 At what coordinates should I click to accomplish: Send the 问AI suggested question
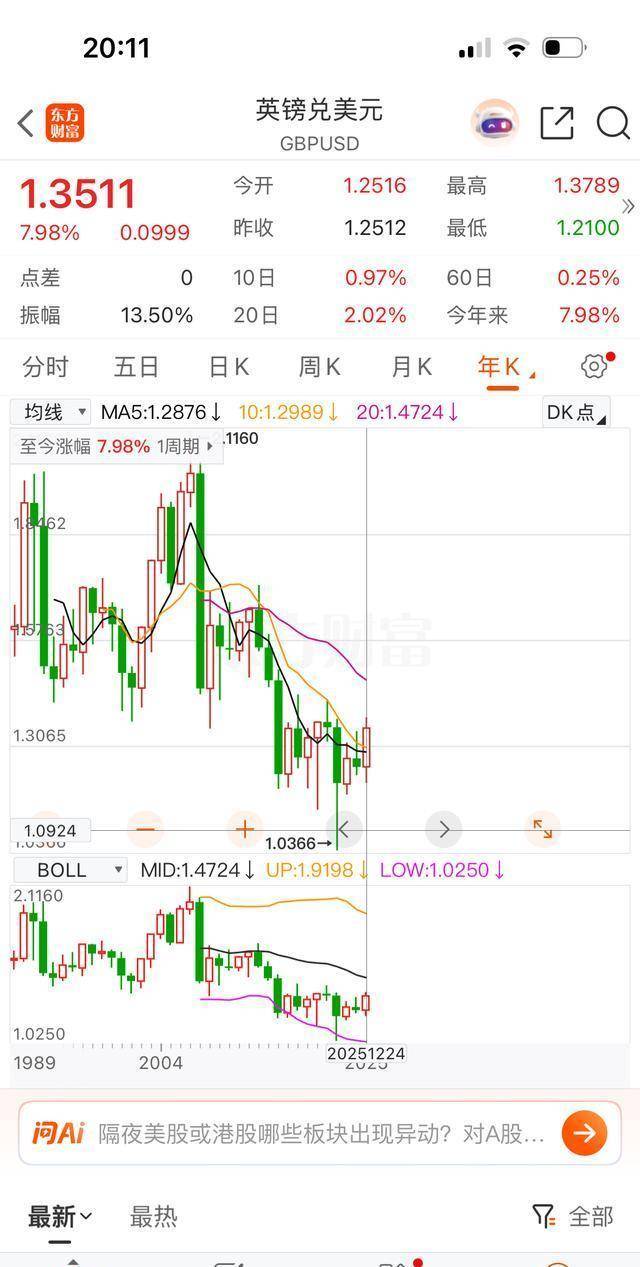(584, 1133)
